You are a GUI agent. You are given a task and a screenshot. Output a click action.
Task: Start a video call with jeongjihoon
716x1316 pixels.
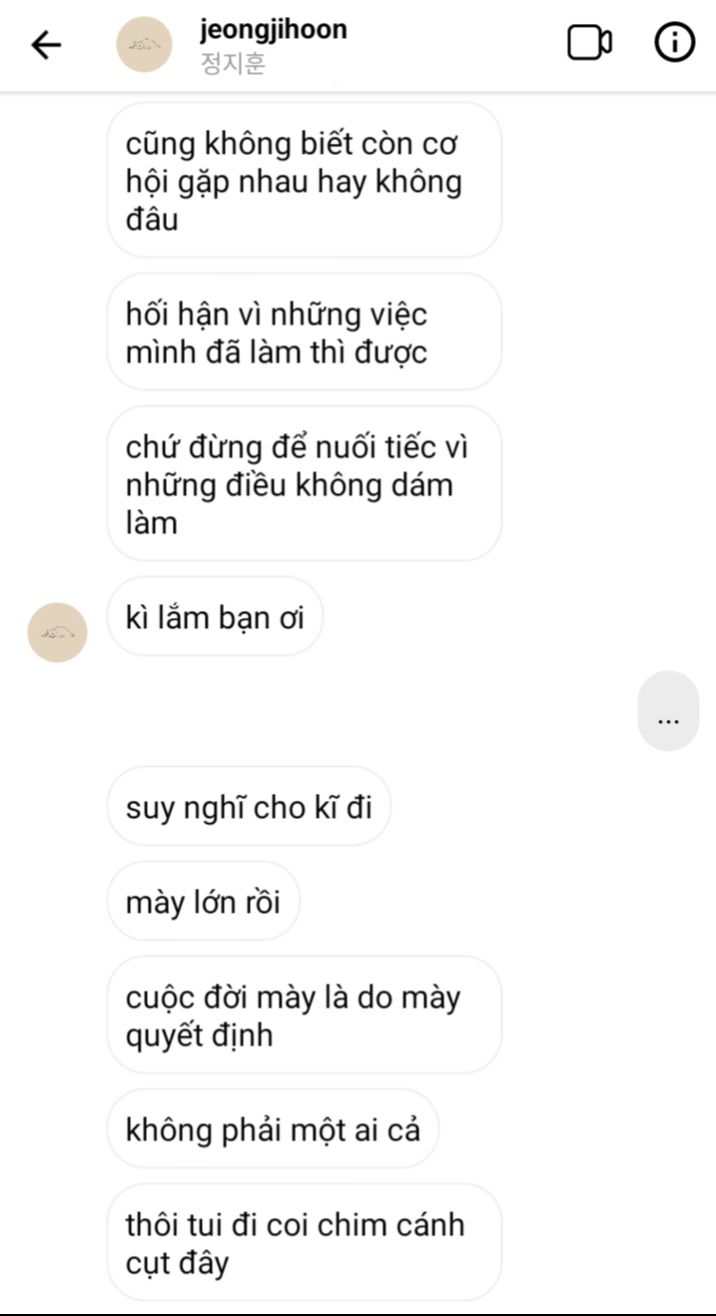pyautogui.click(x=589, y=43)
